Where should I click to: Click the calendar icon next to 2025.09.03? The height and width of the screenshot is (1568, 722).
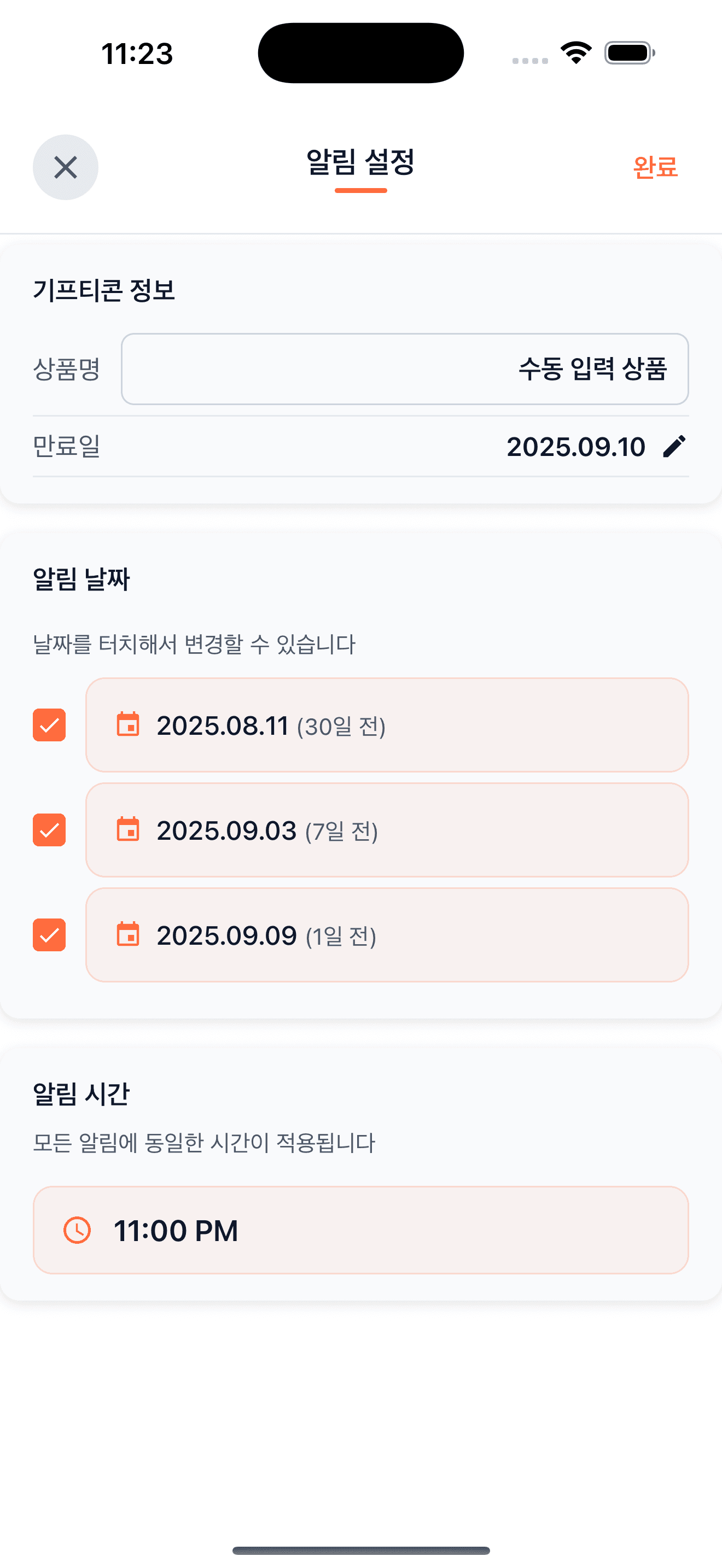coord(129,830)
